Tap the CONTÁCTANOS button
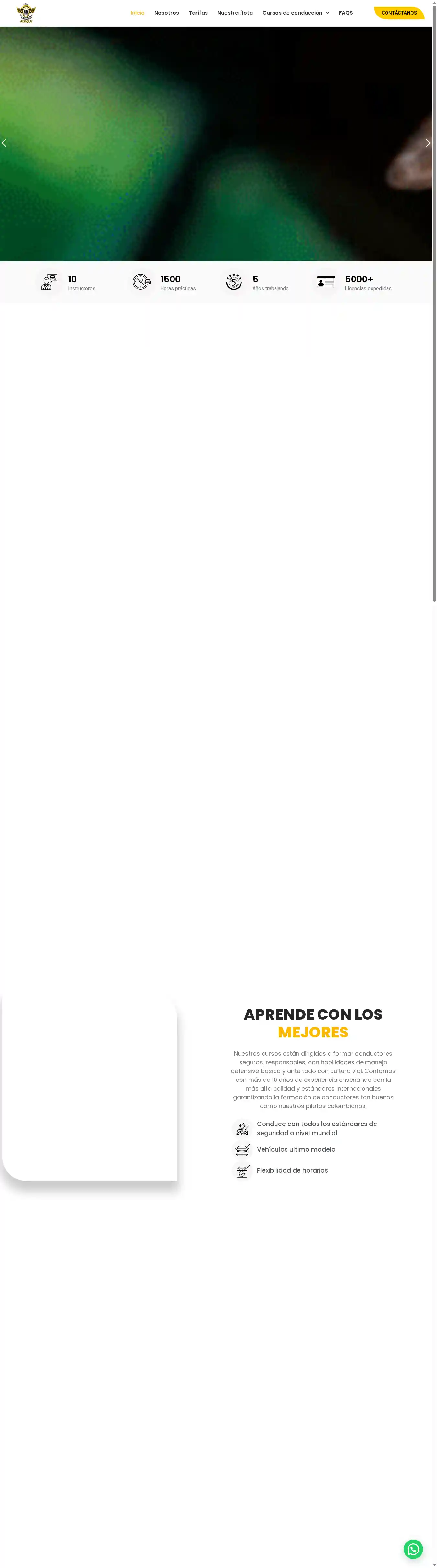437x1568 pixels. (399, 13)
